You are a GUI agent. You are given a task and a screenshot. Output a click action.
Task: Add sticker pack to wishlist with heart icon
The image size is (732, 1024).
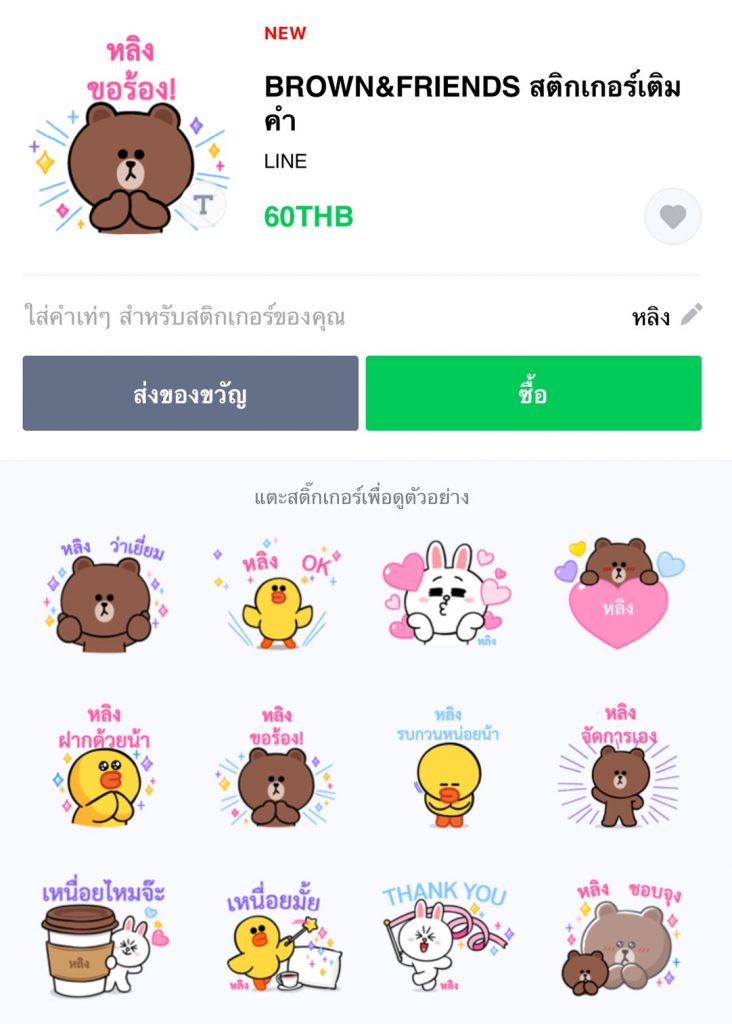[x=672, y=216]
